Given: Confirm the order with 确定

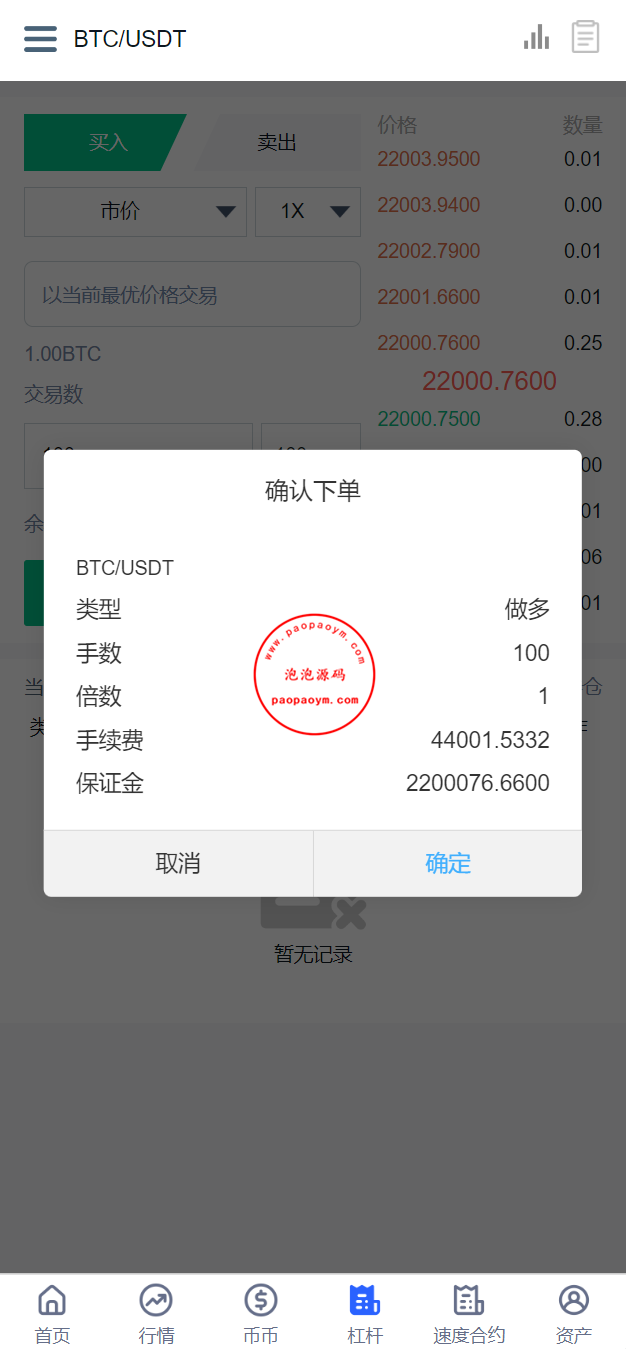Looking at the screenshot, I should click(x=447, y=863).
